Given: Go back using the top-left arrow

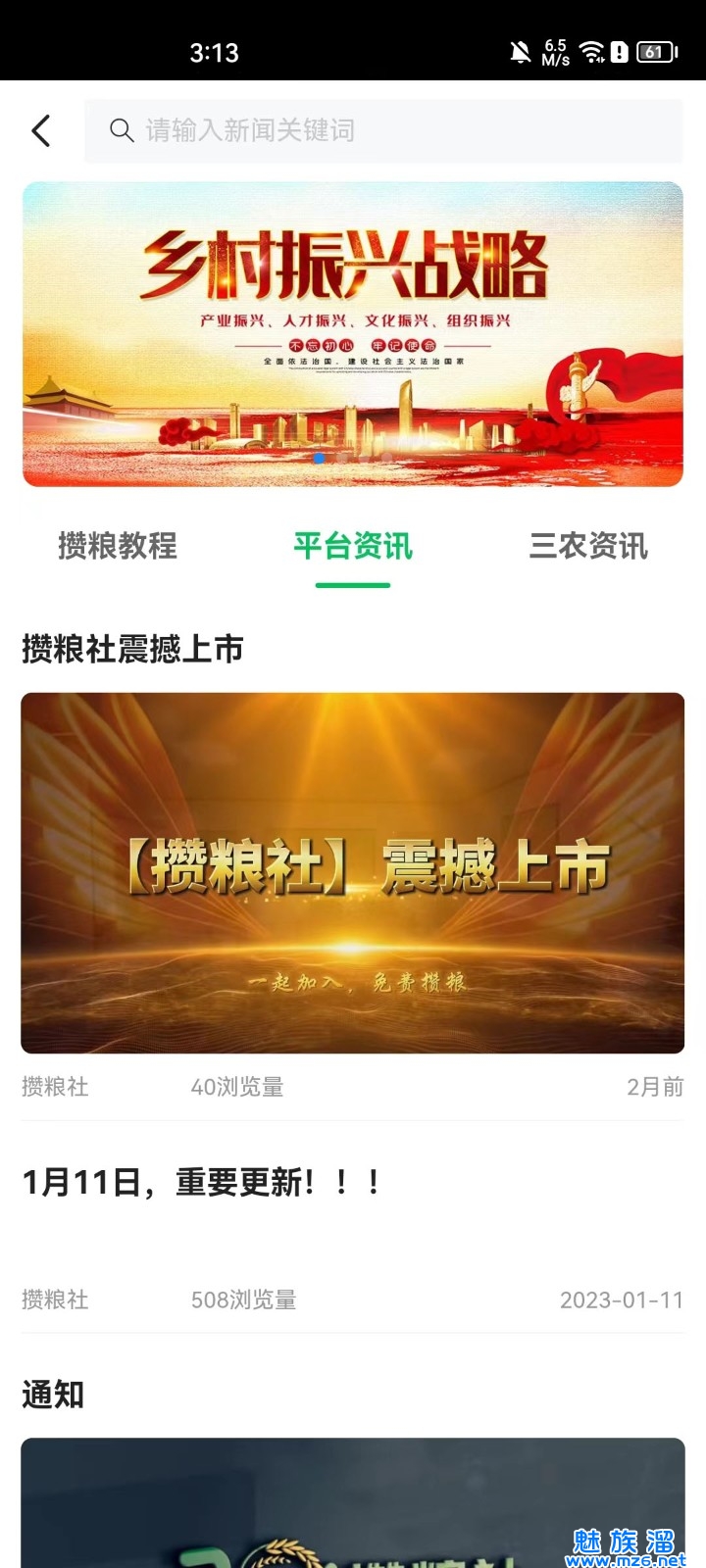Looking at the screenshot, I should point(41,130).
